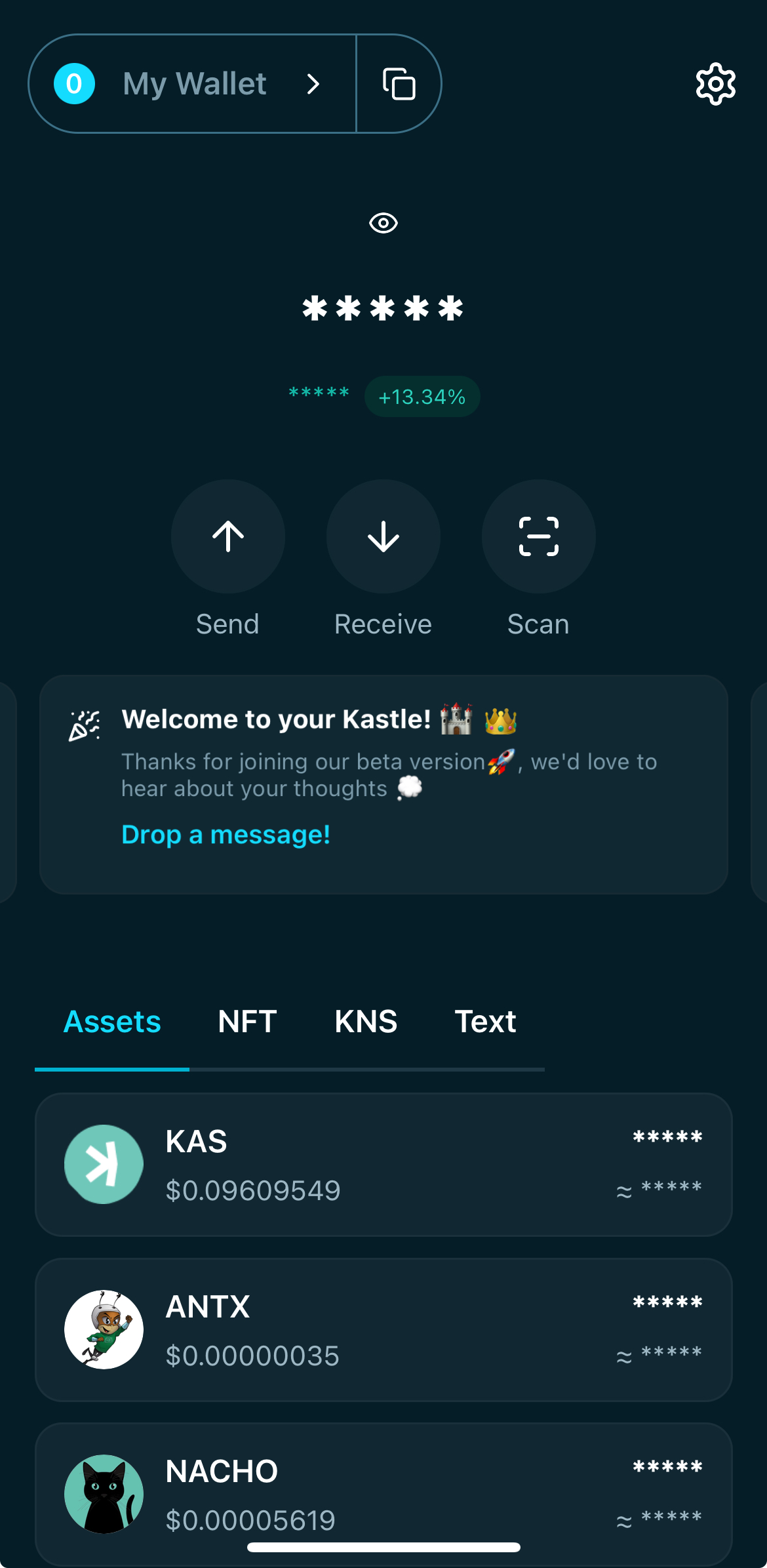Open the Scan QR button
Screen dimensions: 767x1568
(538, 536)
